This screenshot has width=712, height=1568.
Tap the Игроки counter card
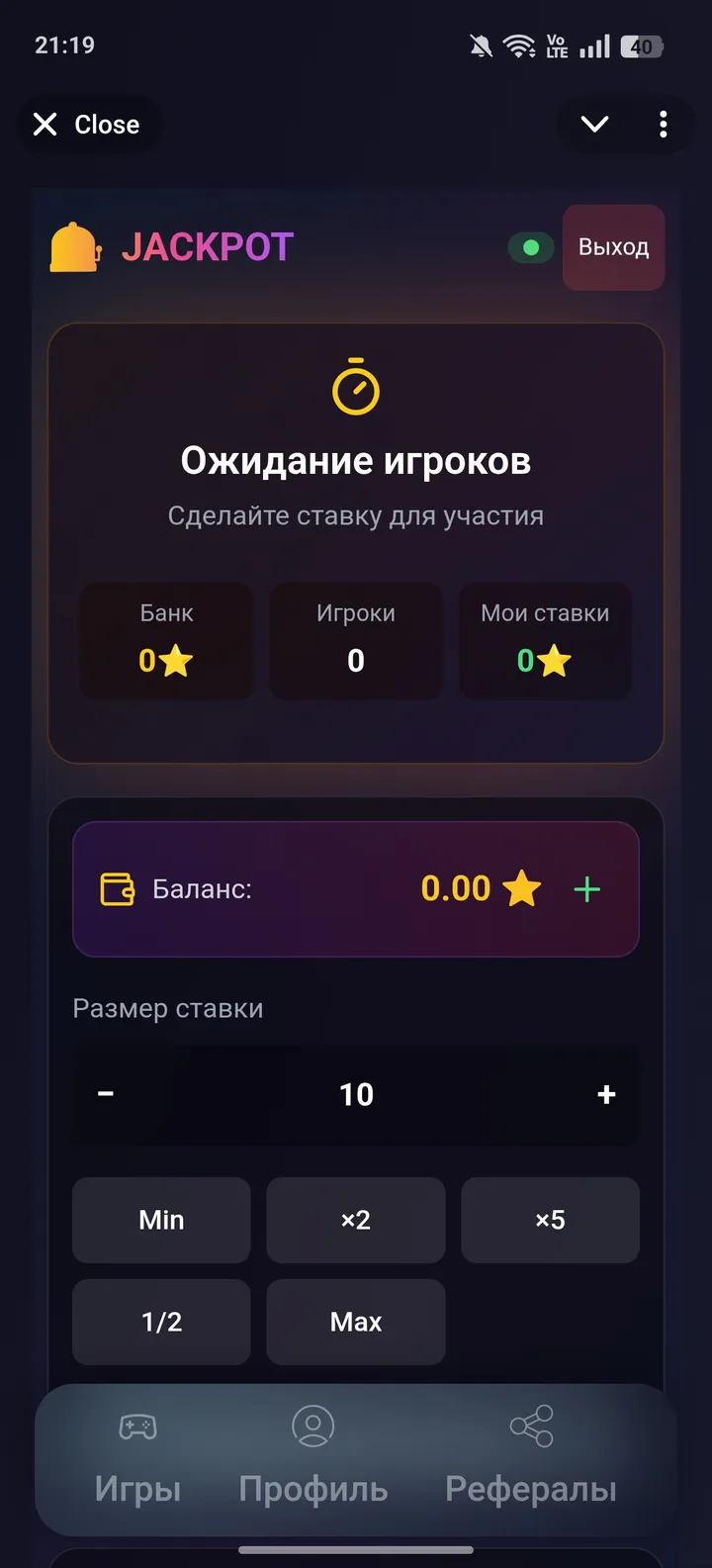(x=355, y=641)
